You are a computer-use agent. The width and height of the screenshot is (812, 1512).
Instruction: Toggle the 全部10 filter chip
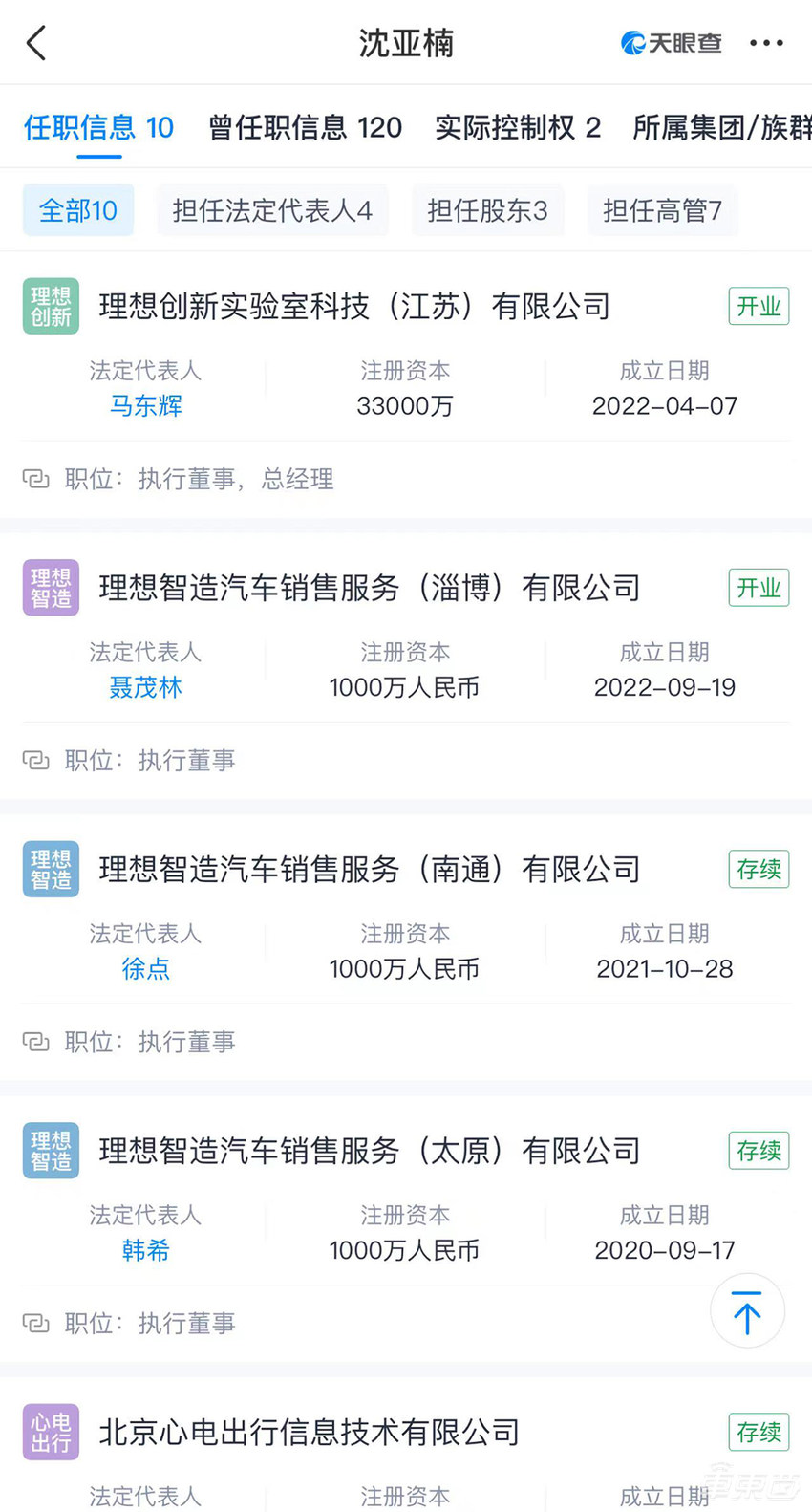(x=78, y=209)
